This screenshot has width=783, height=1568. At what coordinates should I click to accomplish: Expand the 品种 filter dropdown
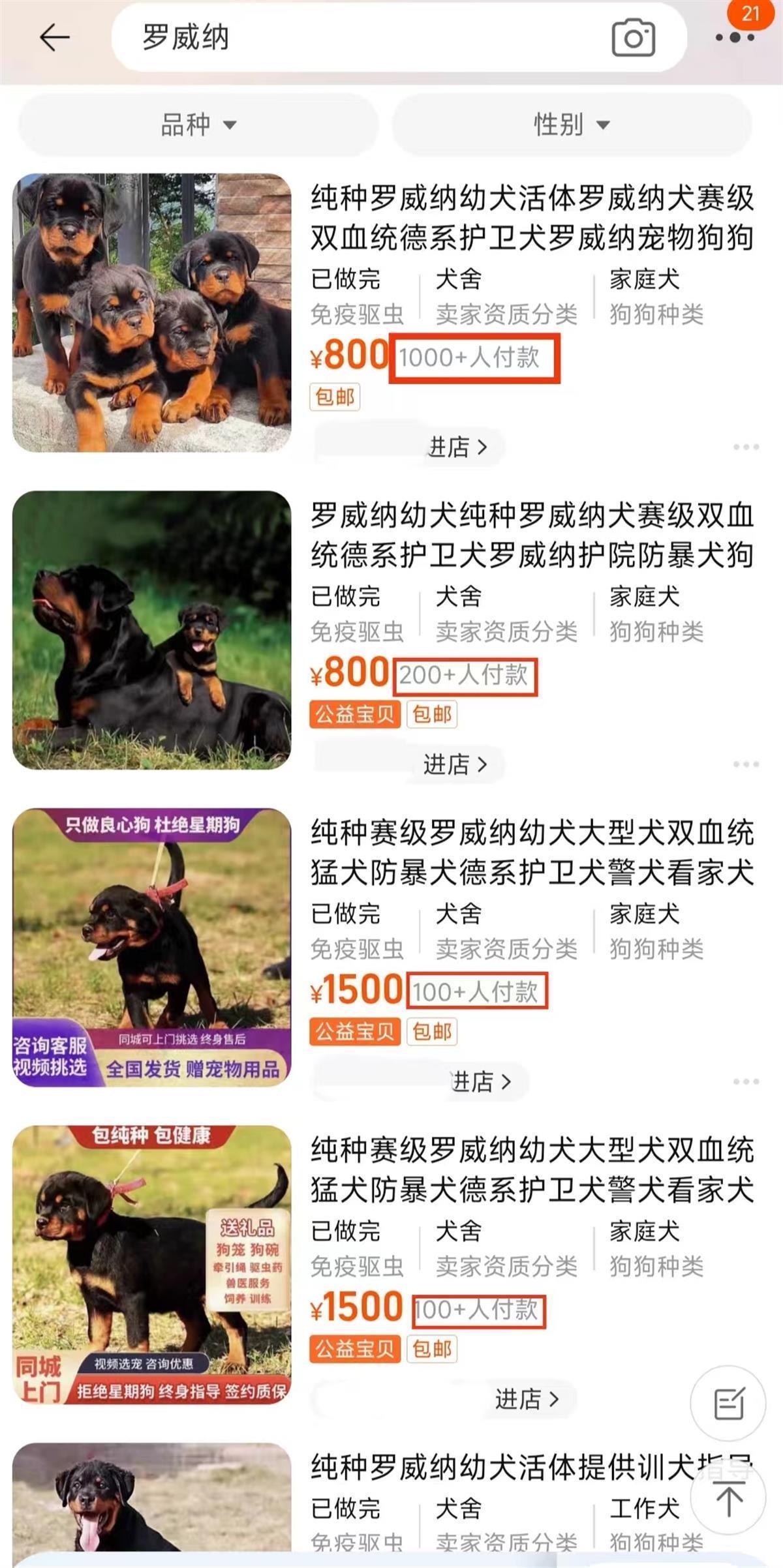[198, 124]
